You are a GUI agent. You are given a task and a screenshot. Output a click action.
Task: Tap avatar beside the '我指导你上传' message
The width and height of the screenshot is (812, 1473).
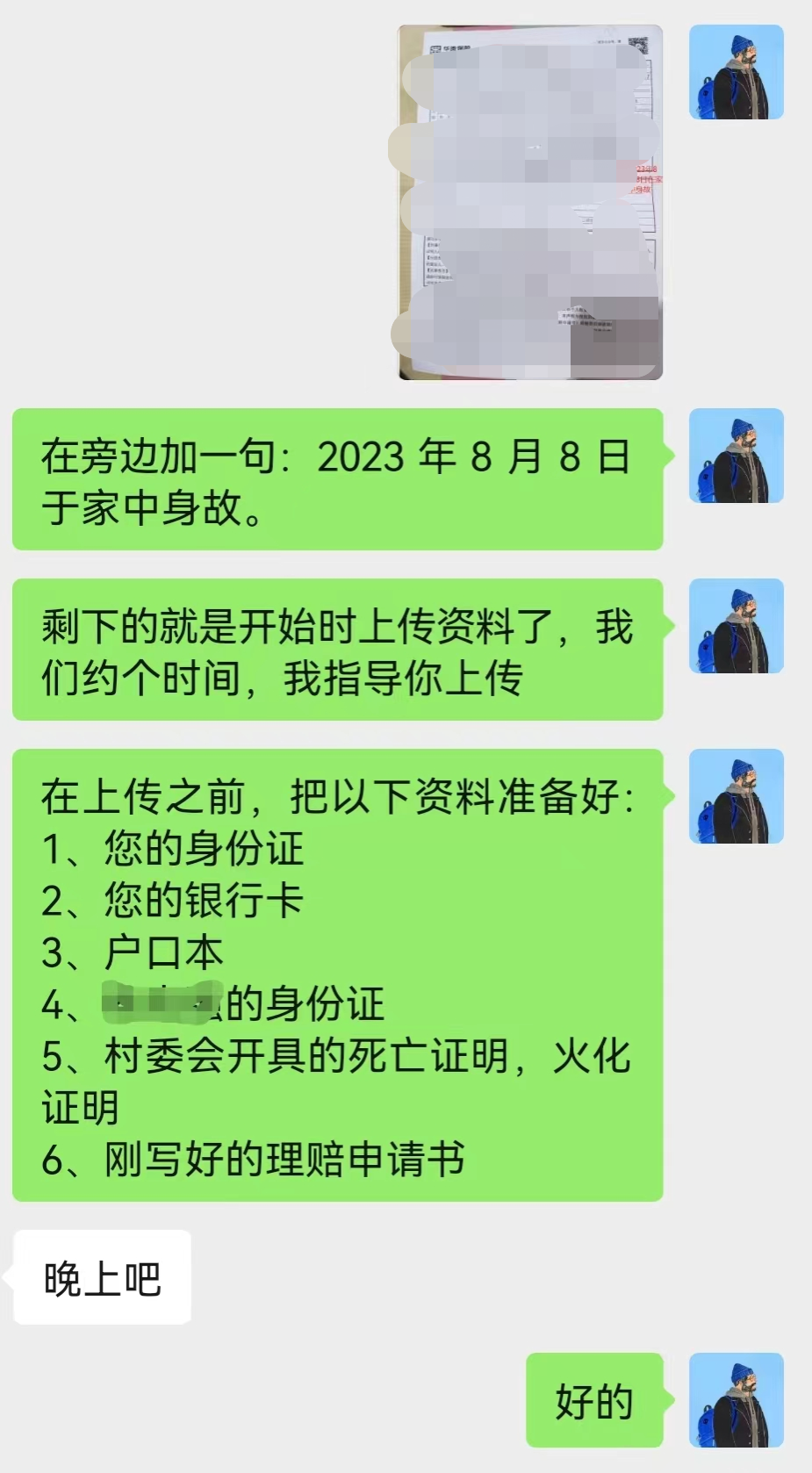[736, 626]
